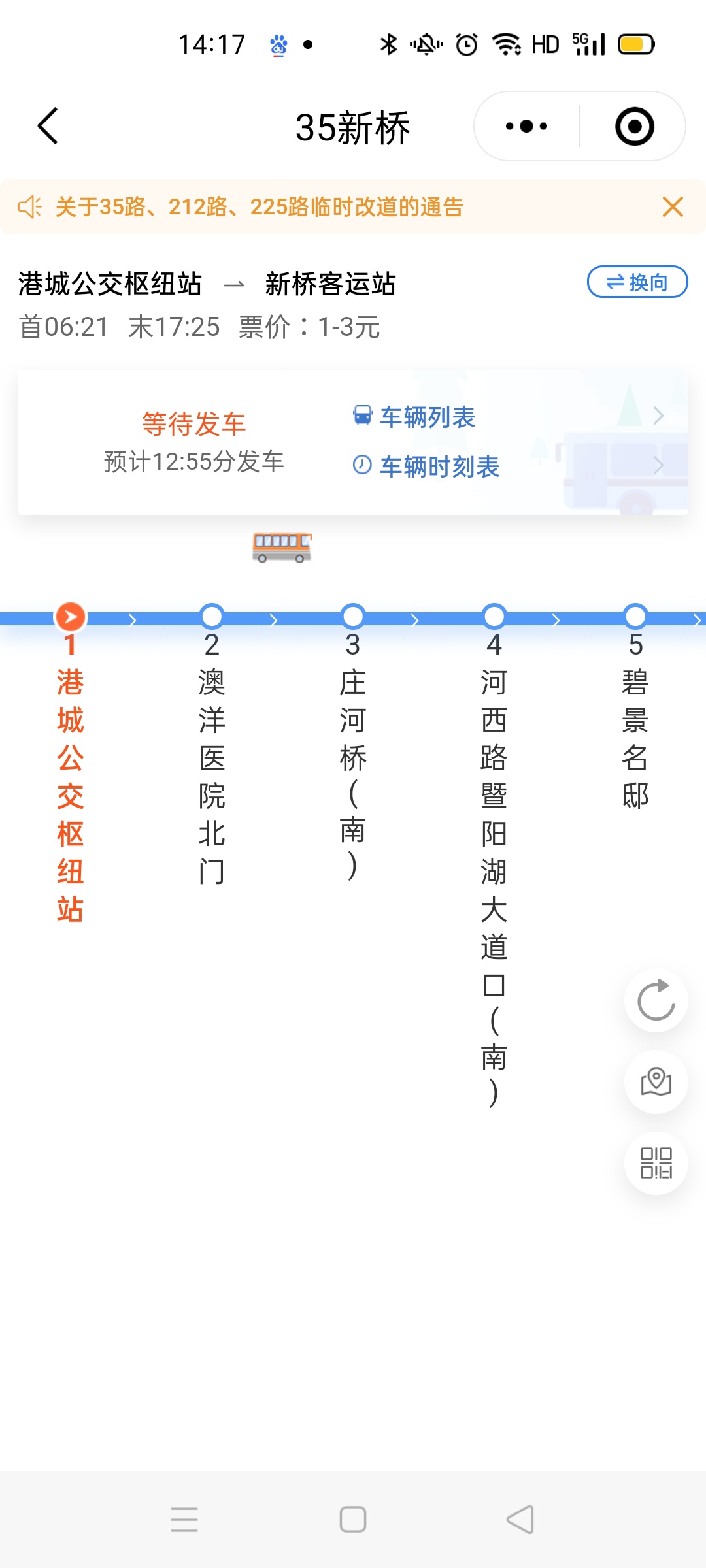Open the route map view
This screenshot has height=1568, width=706.
(x=656, y=1082)
